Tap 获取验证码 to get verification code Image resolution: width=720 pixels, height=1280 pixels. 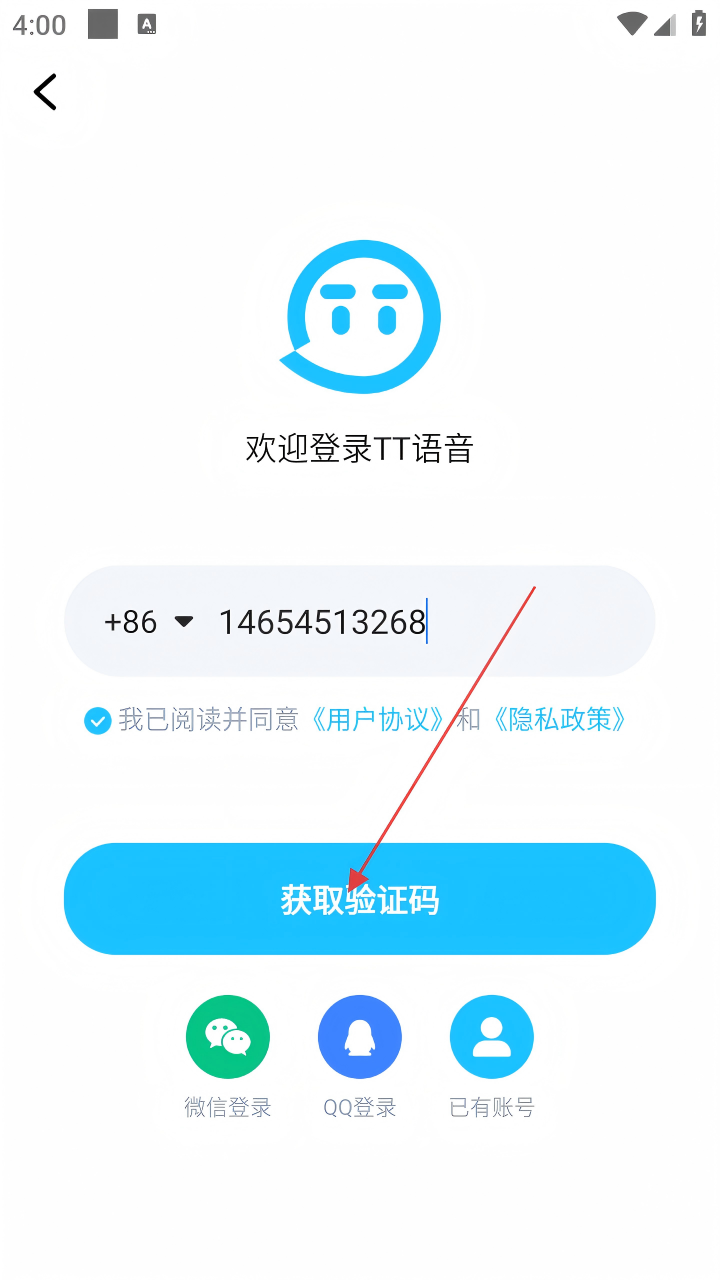[360, 899]
